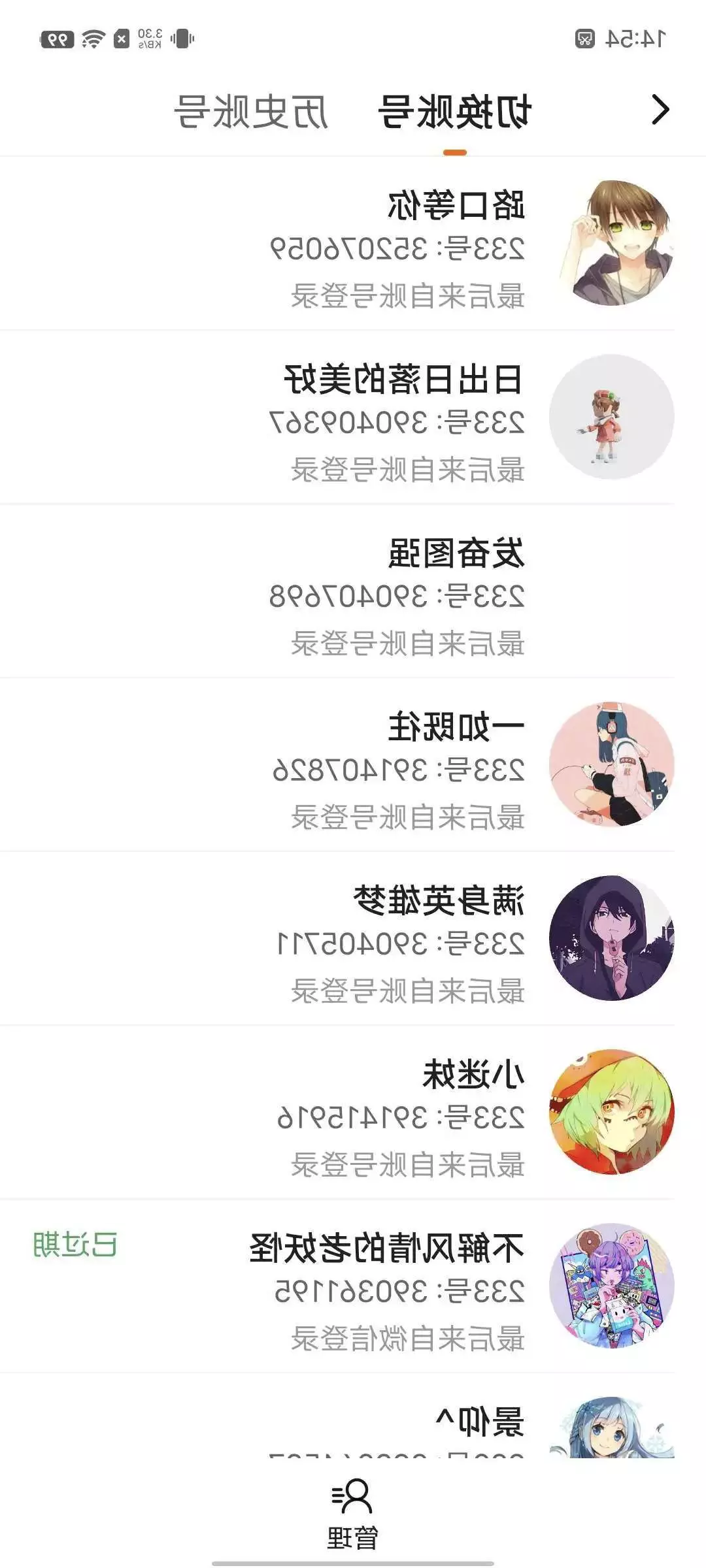Open the 管理 manage accounts button
Screen dimensions: 706x1568
tap(352, 1514)
